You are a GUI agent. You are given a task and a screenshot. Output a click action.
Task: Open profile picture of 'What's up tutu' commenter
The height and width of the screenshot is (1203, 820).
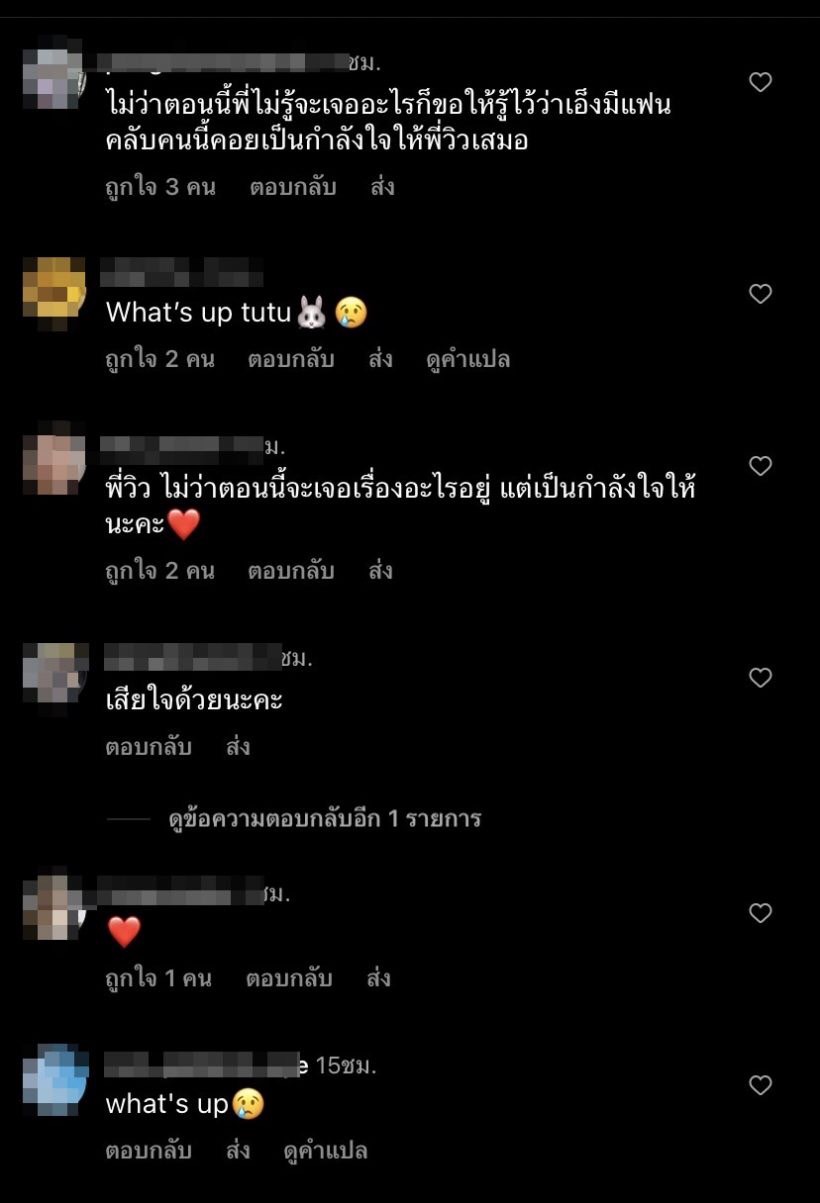[x=54, y=292]
